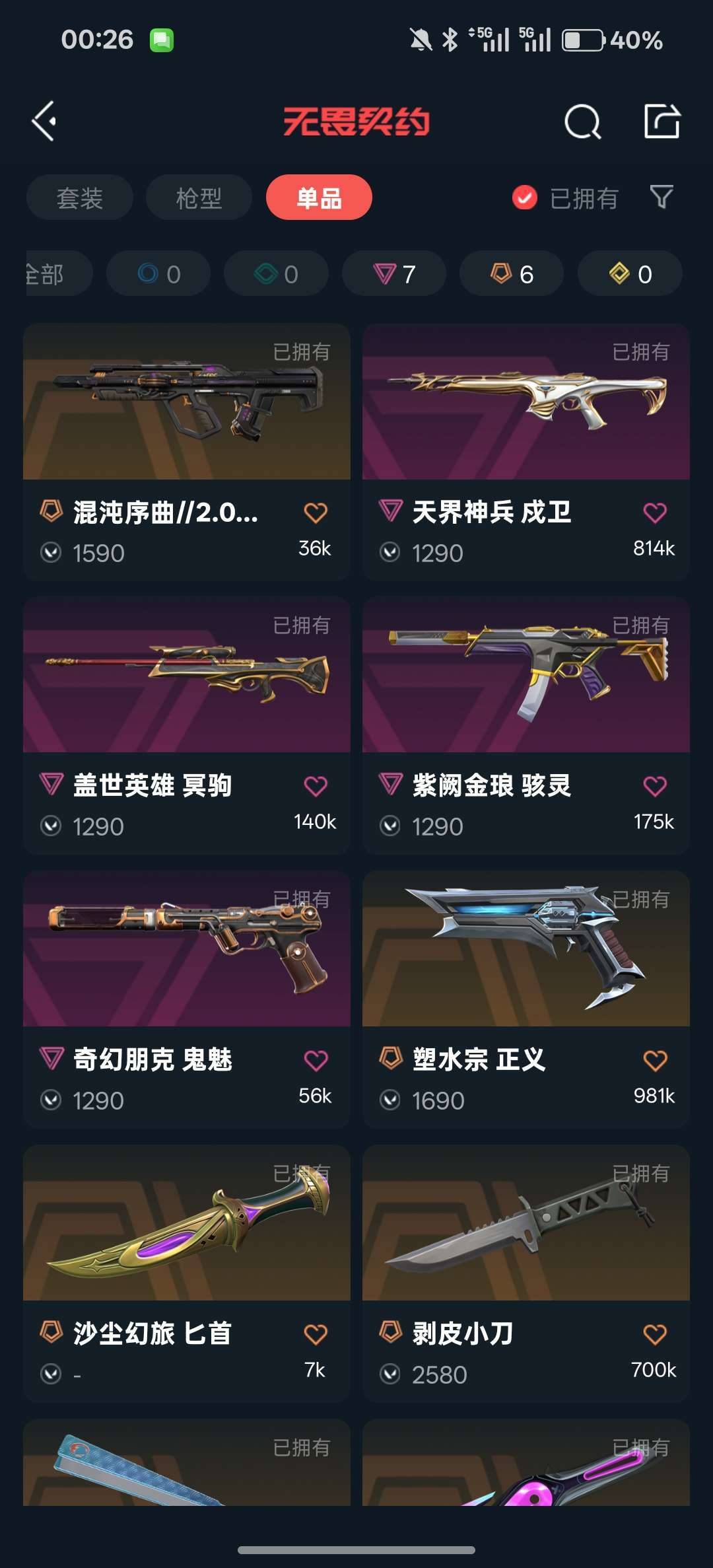This screenshot has width=713, height=1568.
Task: Open the filter funnel icon
Action: (x=662, y=197)
